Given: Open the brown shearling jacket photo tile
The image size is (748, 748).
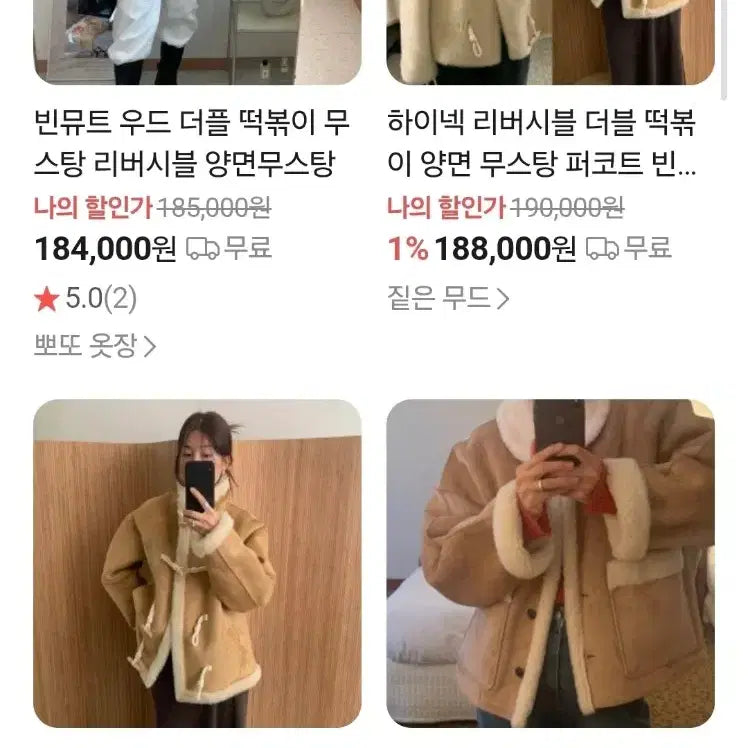Looking at the screenshot, I should [550, 562].
